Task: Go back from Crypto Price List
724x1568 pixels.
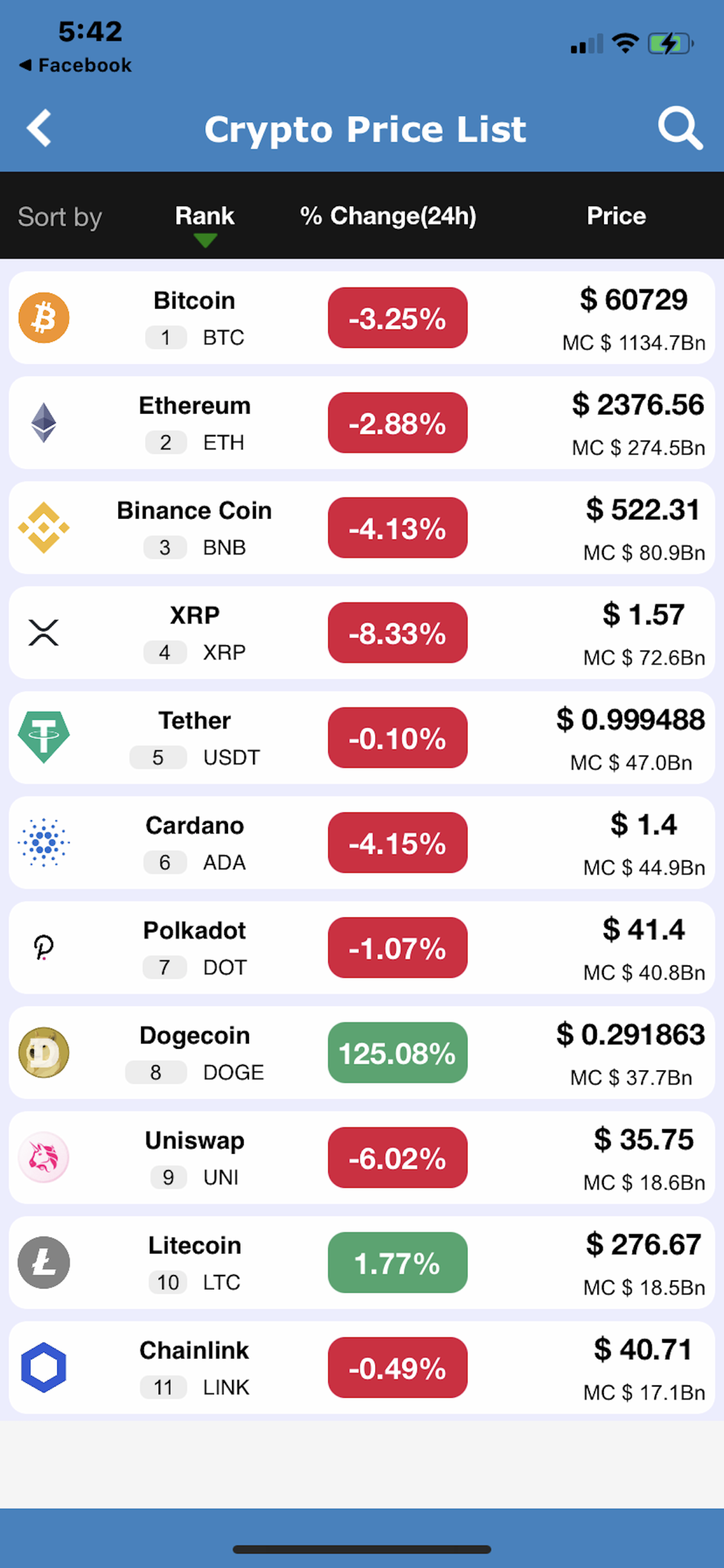Action: point(39,128)
